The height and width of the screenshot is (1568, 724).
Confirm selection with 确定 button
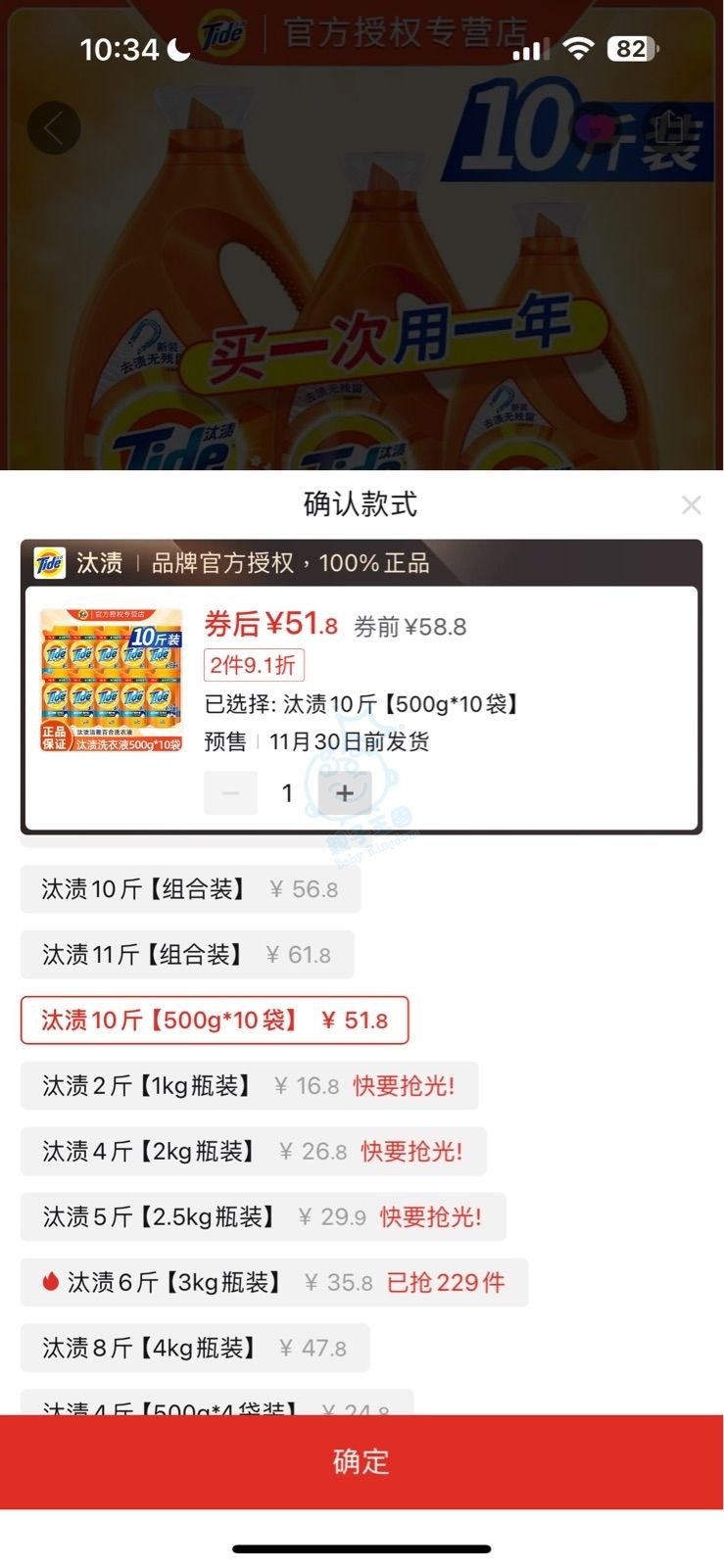362,1461
